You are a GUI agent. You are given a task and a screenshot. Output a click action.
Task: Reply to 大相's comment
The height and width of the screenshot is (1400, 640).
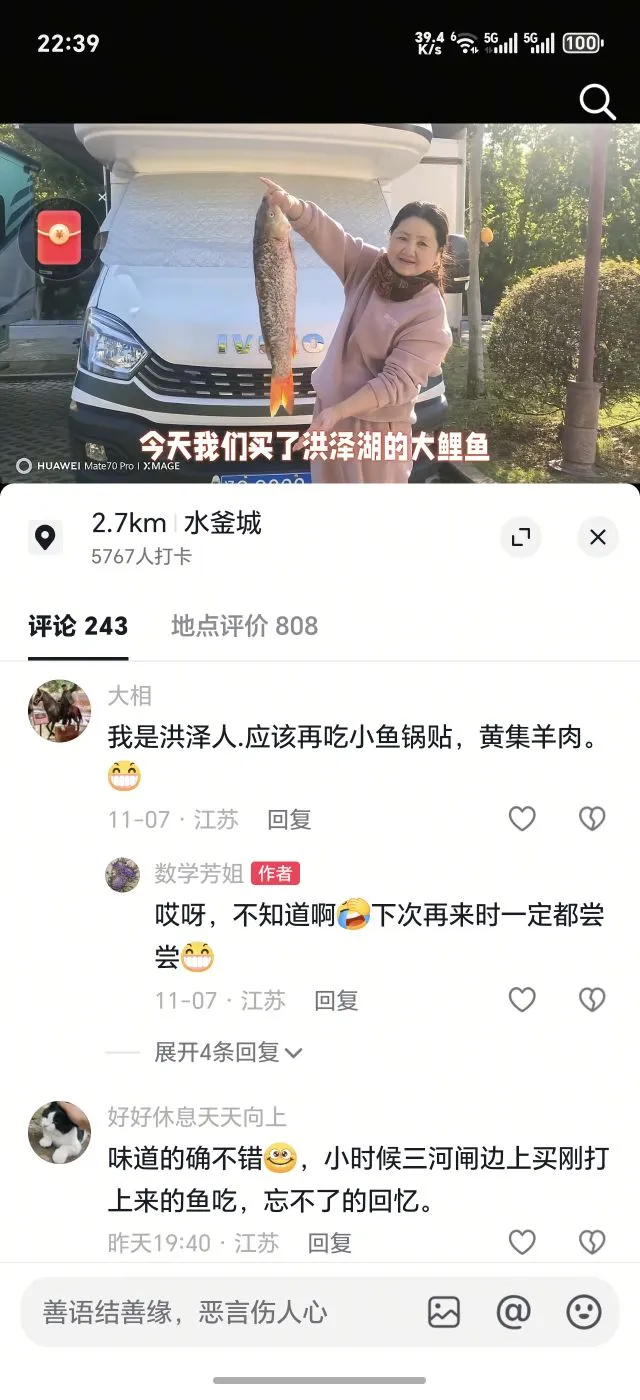289,820
